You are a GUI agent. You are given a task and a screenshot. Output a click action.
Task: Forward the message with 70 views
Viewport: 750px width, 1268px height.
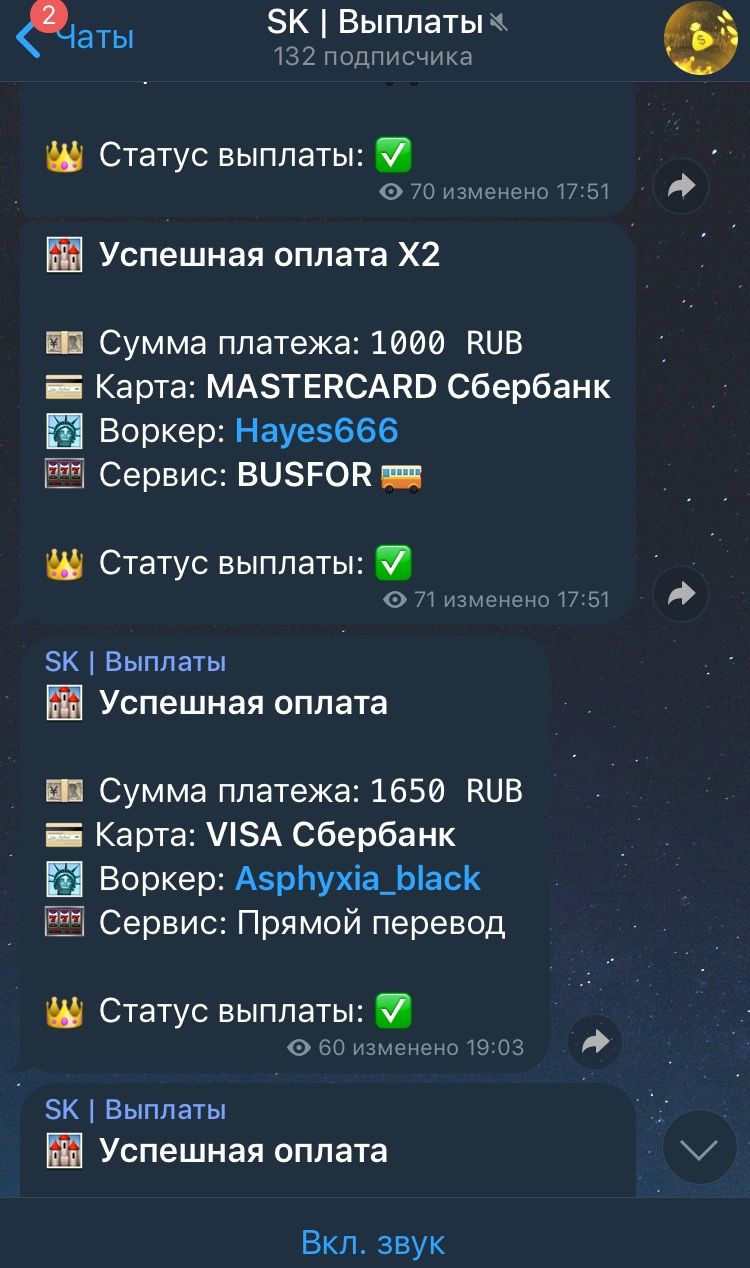coord(681,186)
